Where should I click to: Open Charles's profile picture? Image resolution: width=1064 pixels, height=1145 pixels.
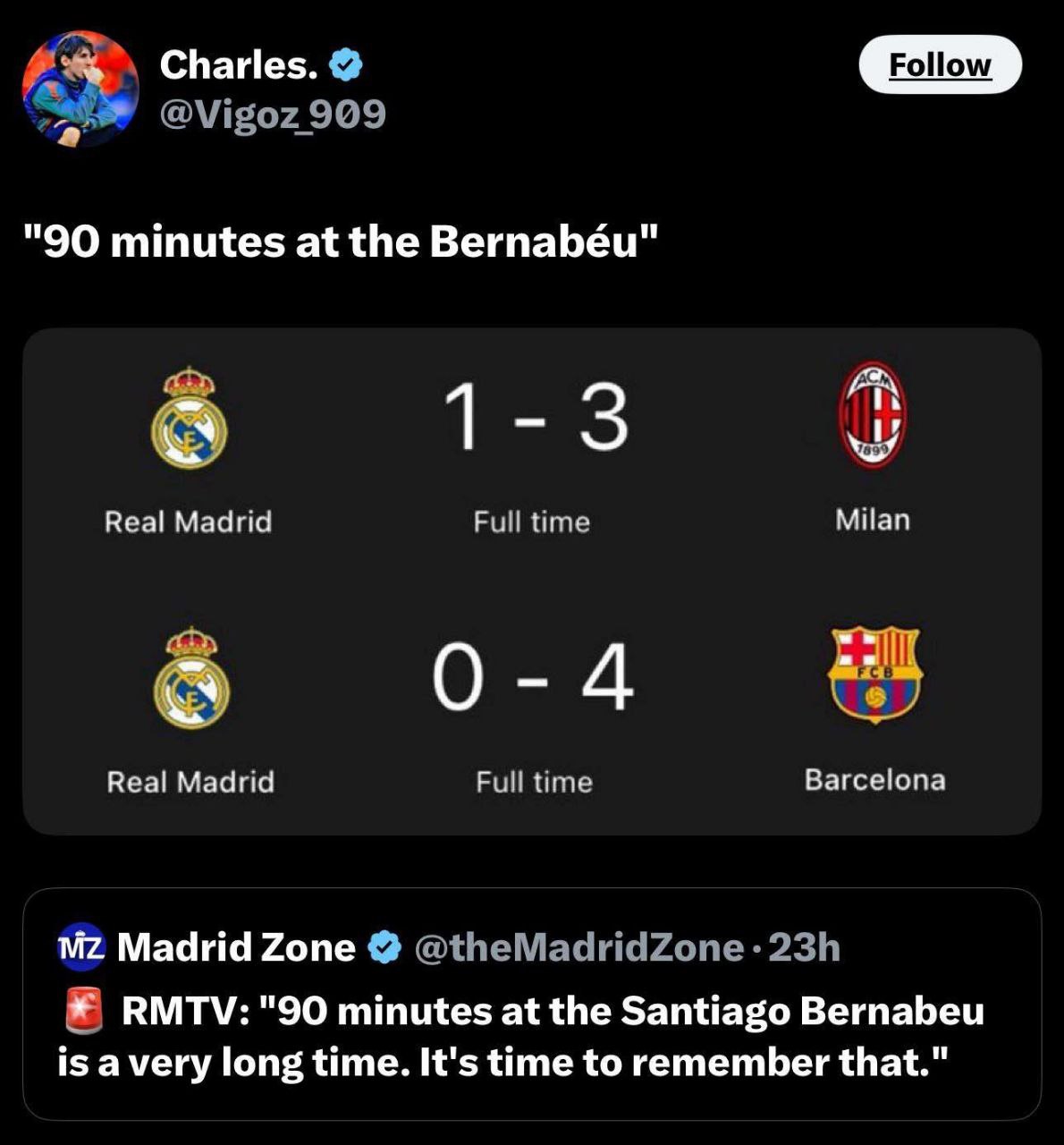coord(80,88)
